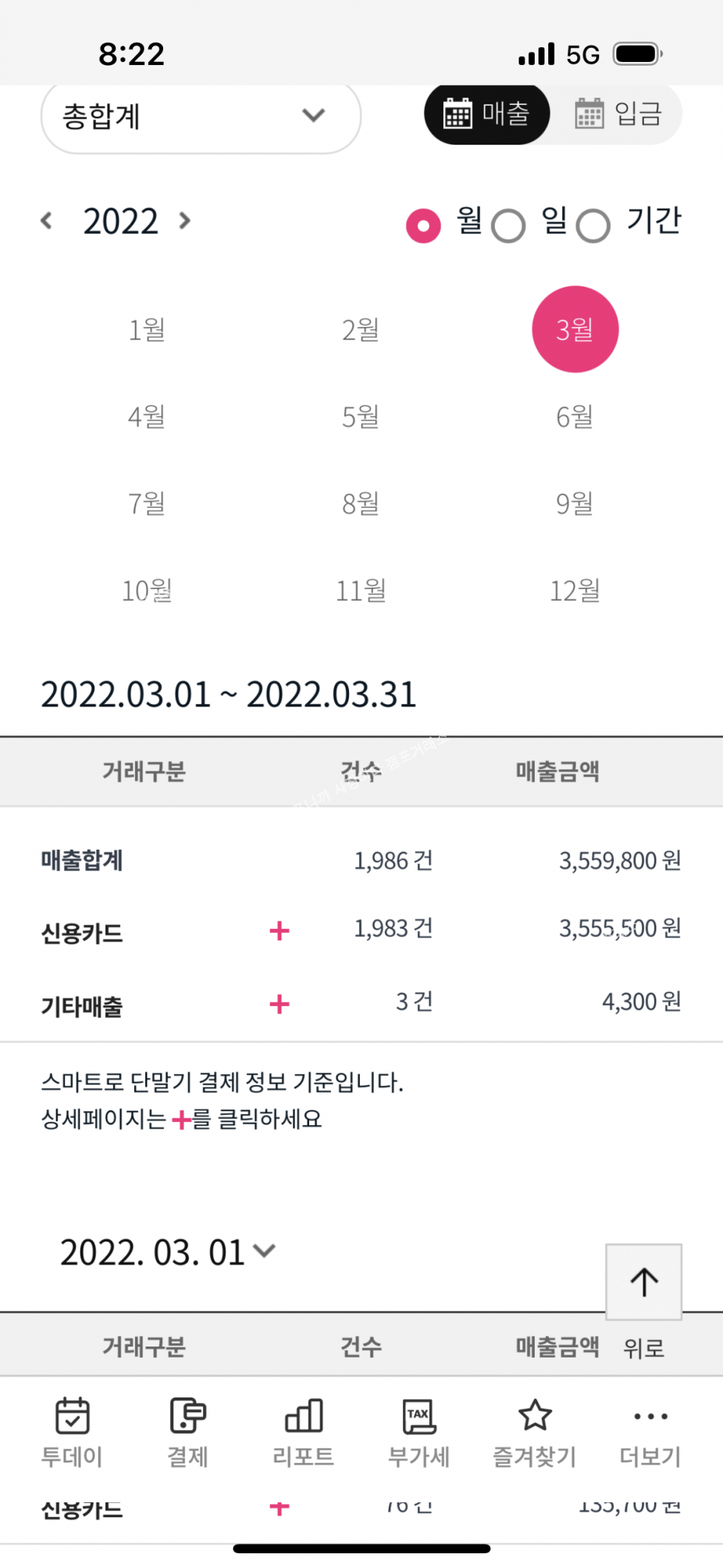Expand 기타매출 details with plus icon
Viewport: 723px width, 1568px height.
pos(280,1004)
